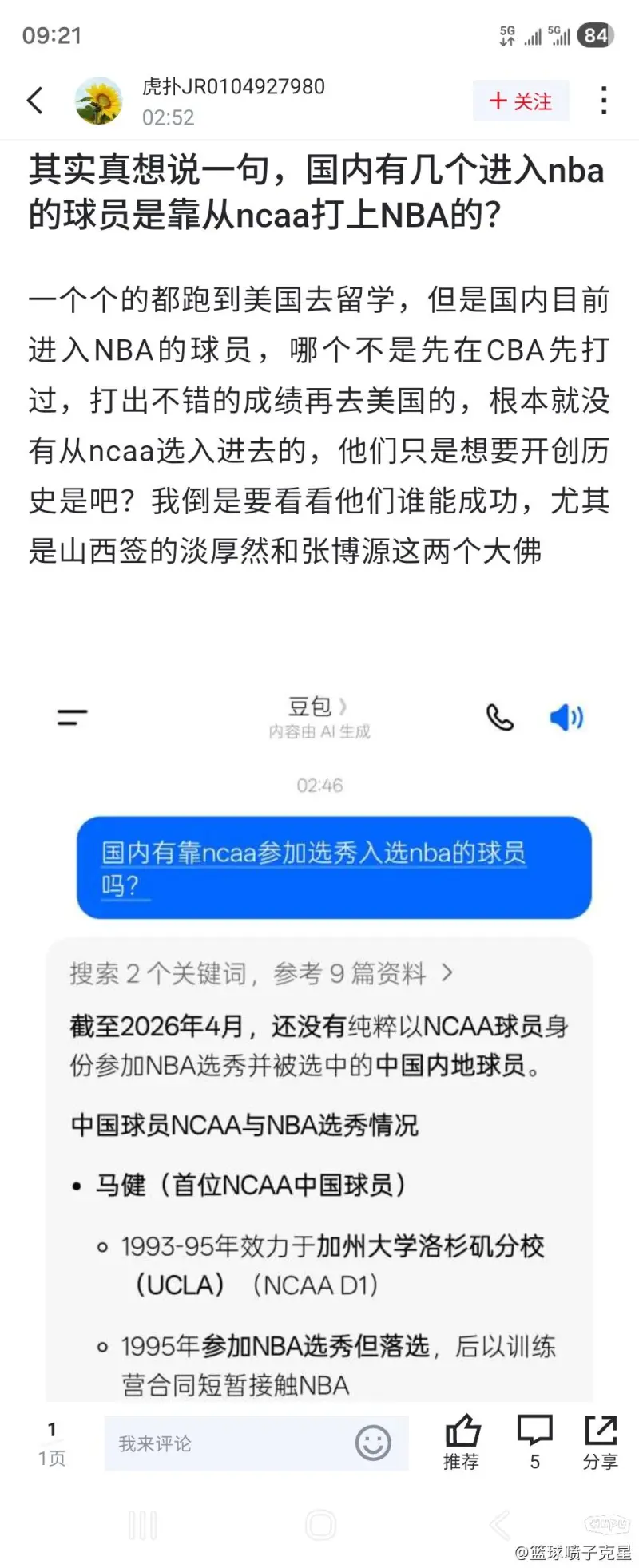
Task: Tap the phone call icon in the Doubao chat
Action: (499, 717)
